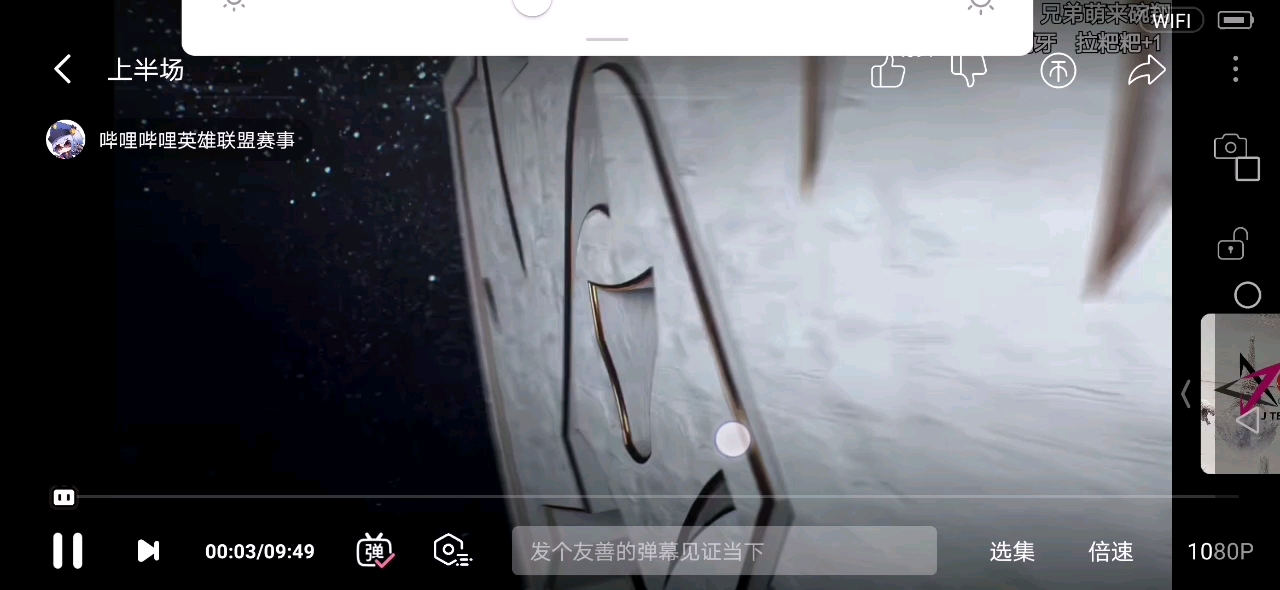Screen dimensions: 1280x590
Task: Expand the side panel arrow
Action: tap(1186, 394)
